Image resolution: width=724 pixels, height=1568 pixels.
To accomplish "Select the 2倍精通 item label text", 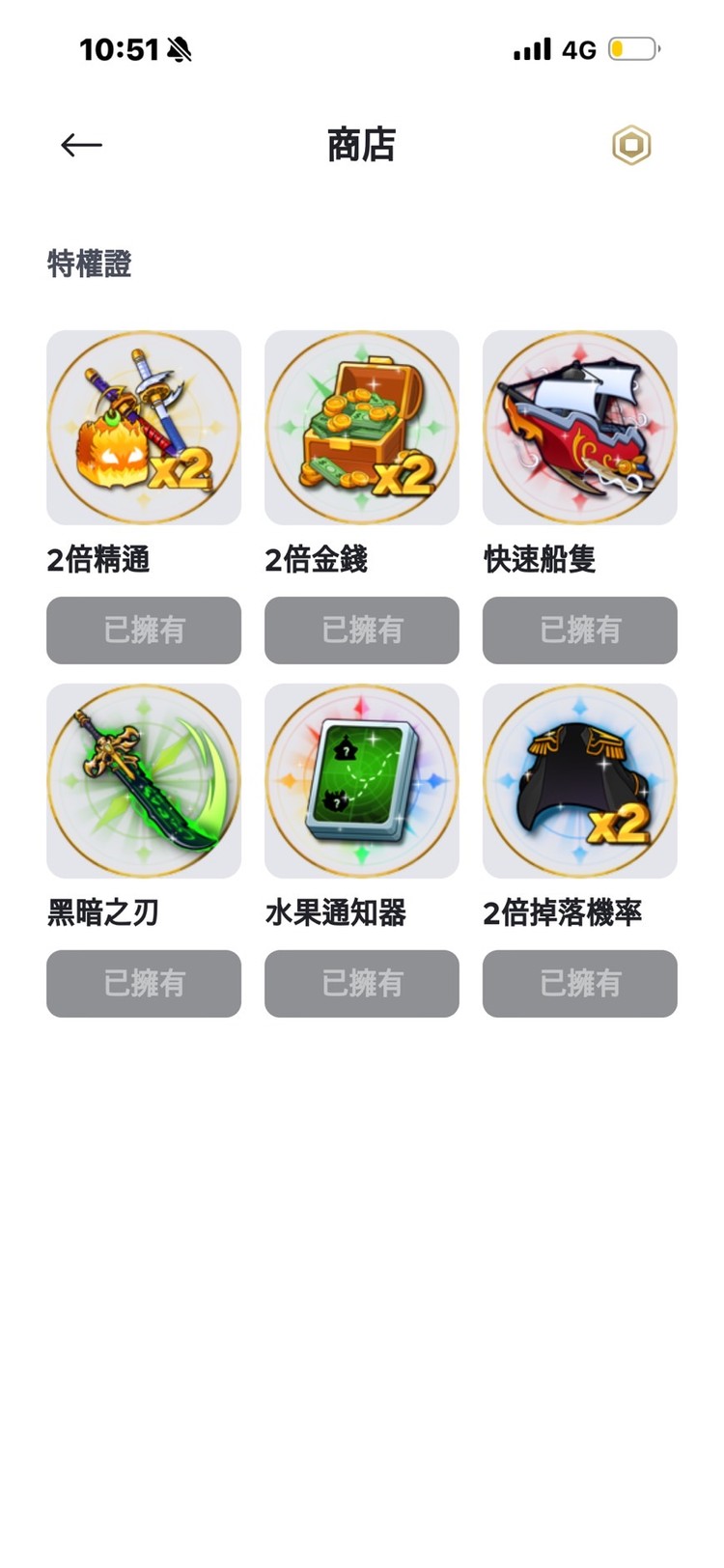I will point(100,558).
